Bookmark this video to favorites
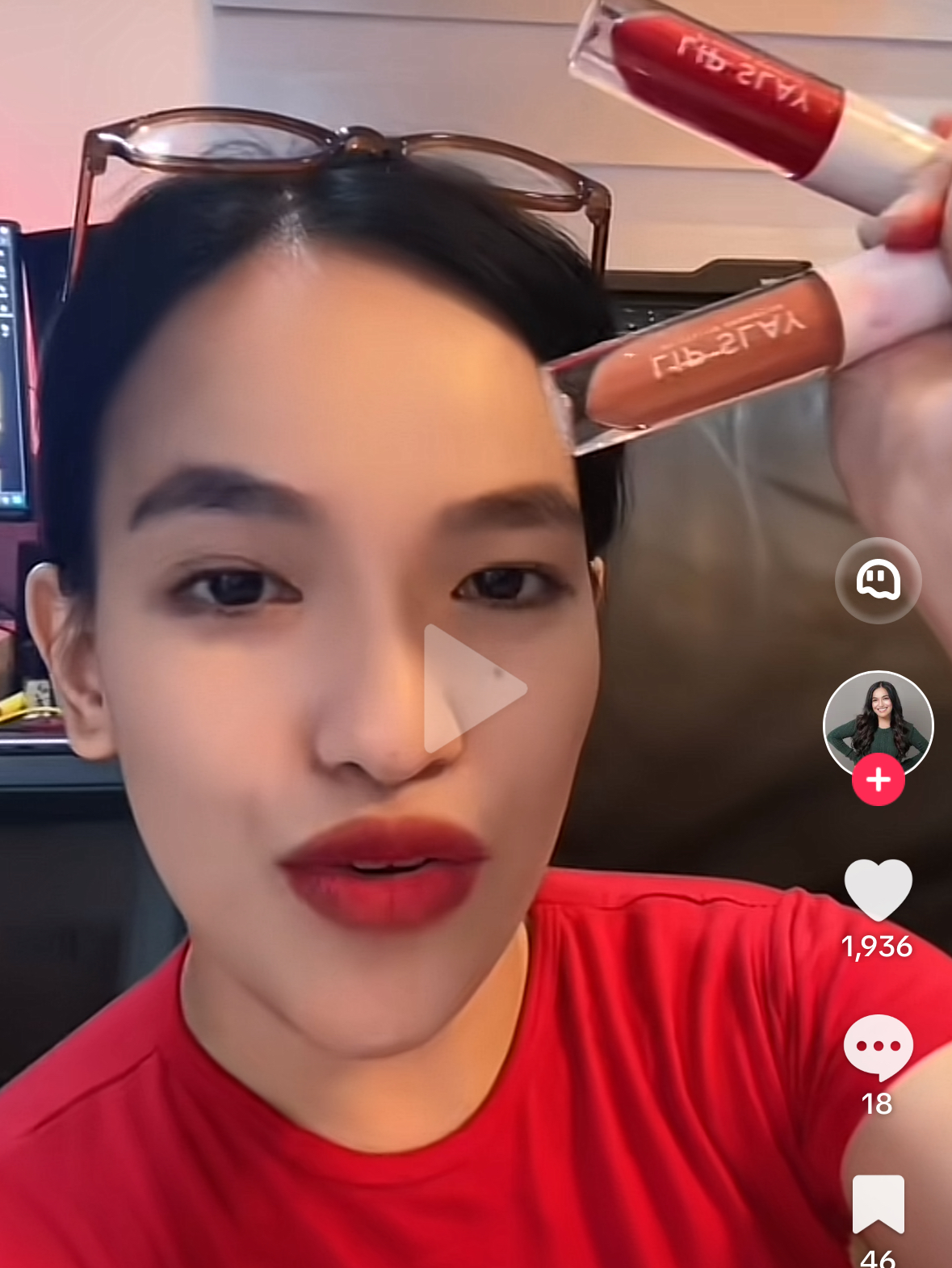Screen dimensions: 952x1268 tap(878, 1204)
